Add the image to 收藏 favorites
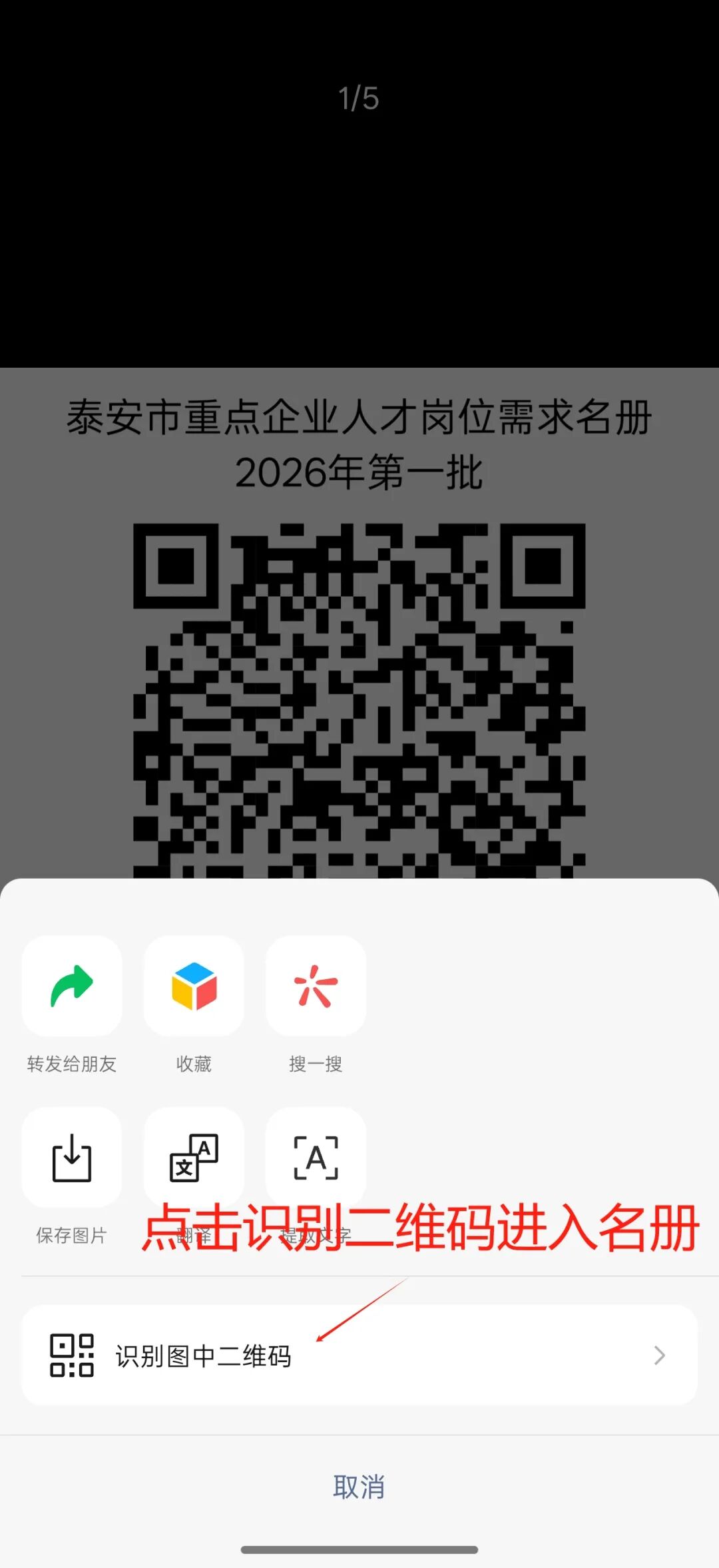The image size is (719, 1568). click(x=194, y=986)
